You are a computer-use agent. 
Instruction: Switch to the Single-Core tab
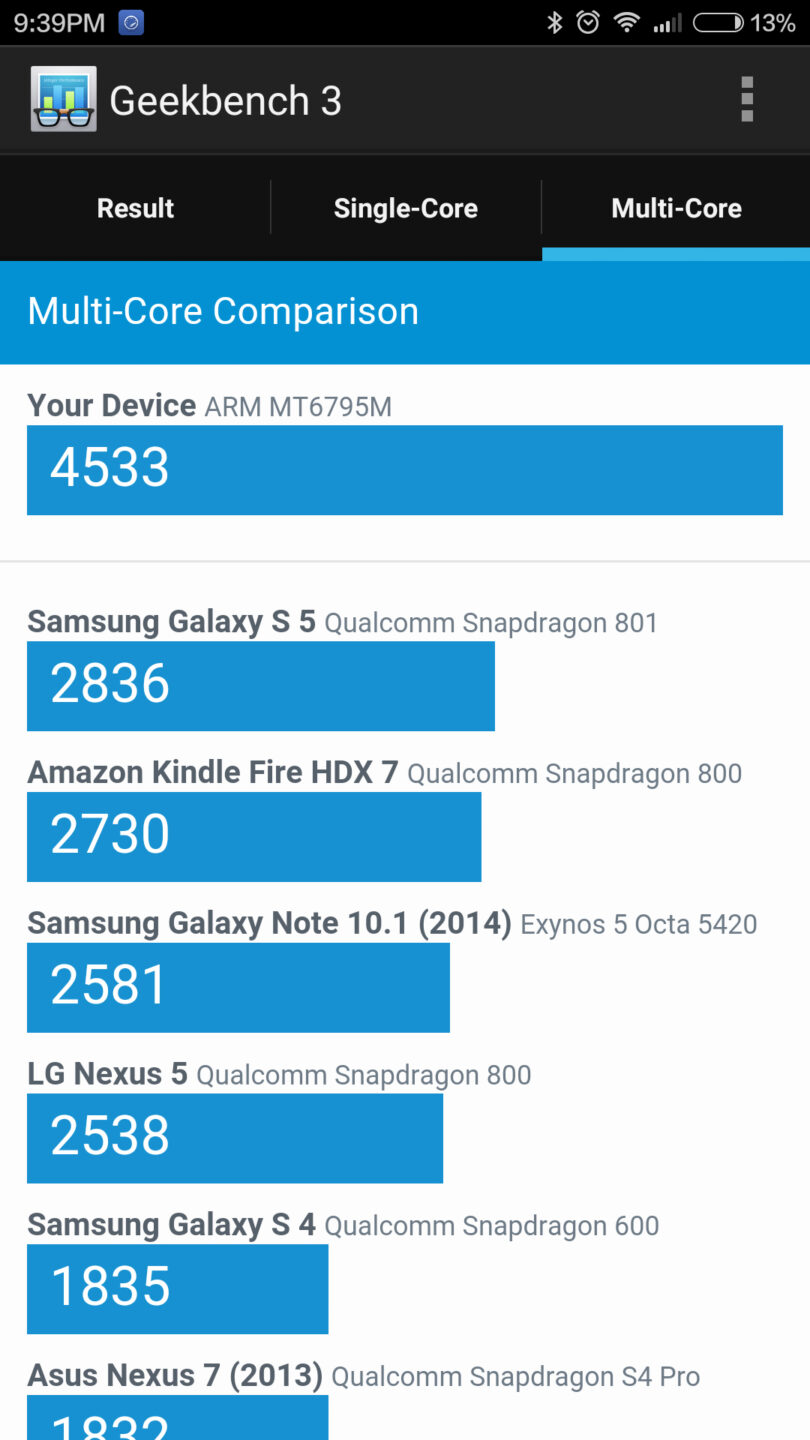405,208
